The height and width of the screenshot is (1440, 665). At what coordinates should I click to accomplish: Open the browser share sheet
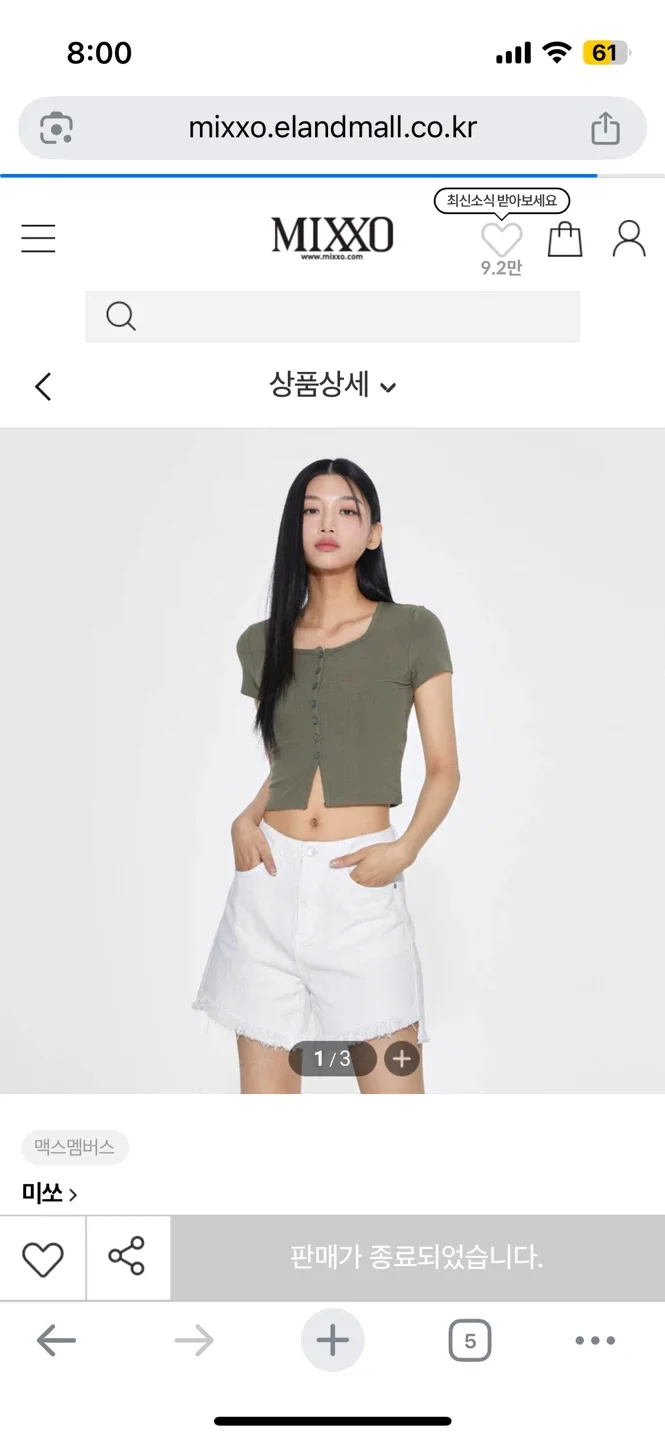click(x=605, y=128)
